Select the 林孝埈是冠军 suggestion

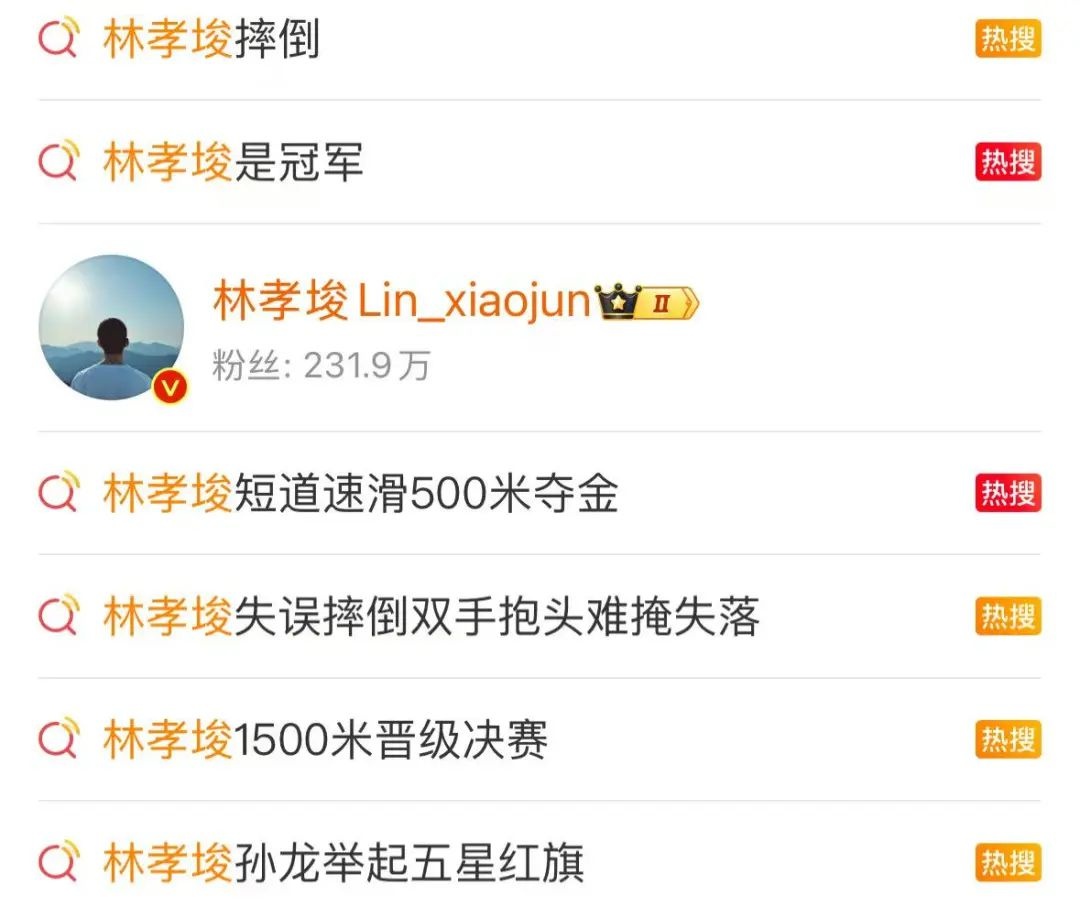(233, 162)
